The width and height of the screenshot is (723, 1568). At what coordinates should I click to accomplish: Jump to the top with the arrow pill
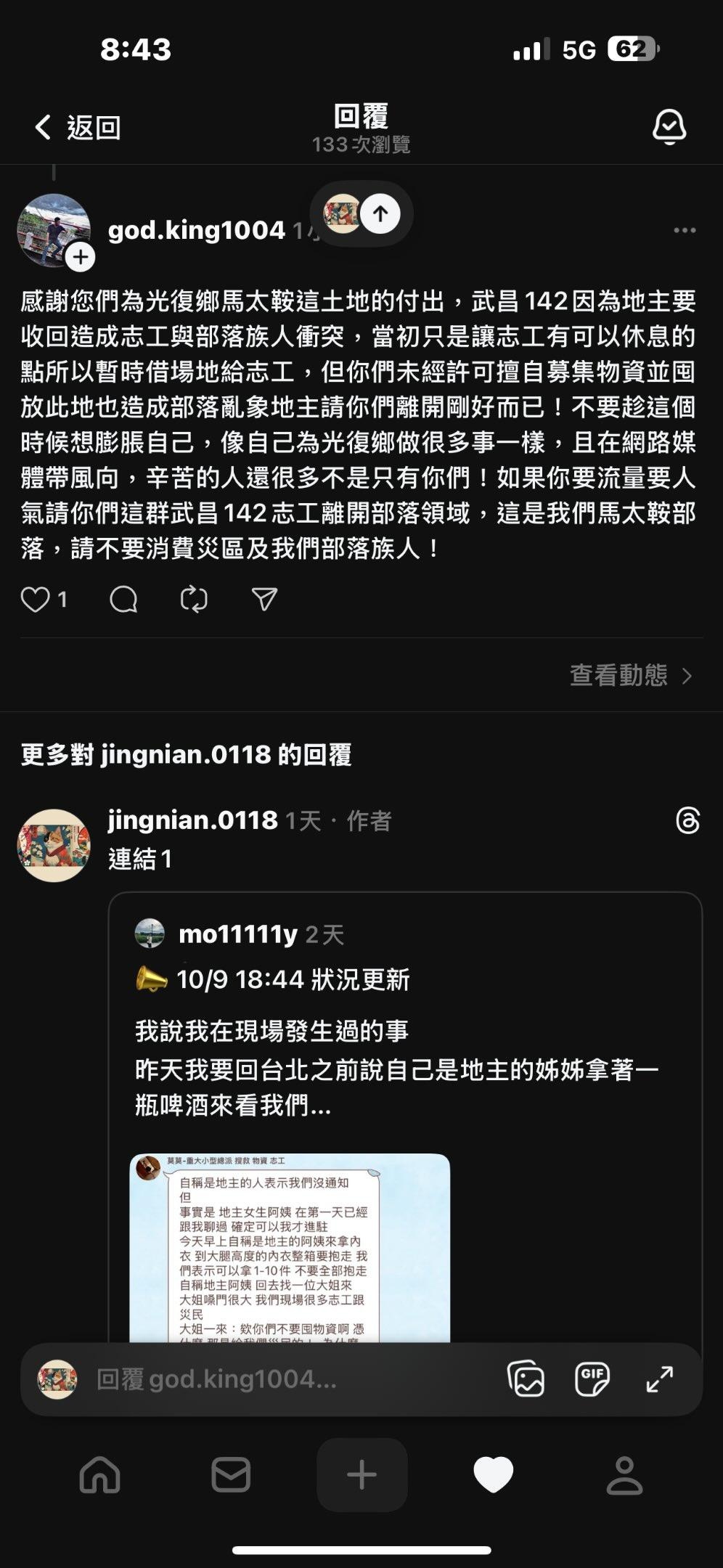click(x=380, y=213)
